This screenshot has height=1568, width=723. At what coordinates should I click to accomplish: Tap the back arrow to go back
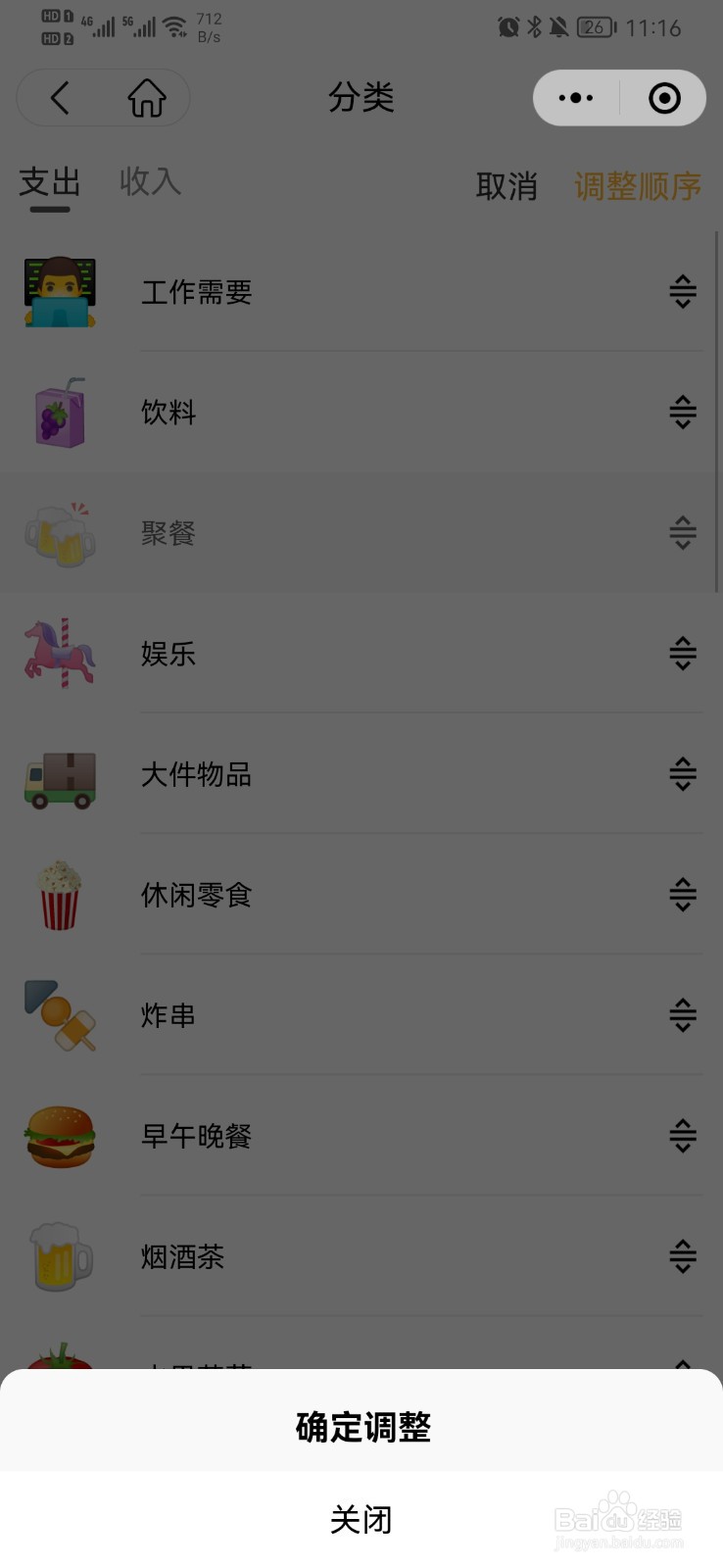click(x=59, y=97)
